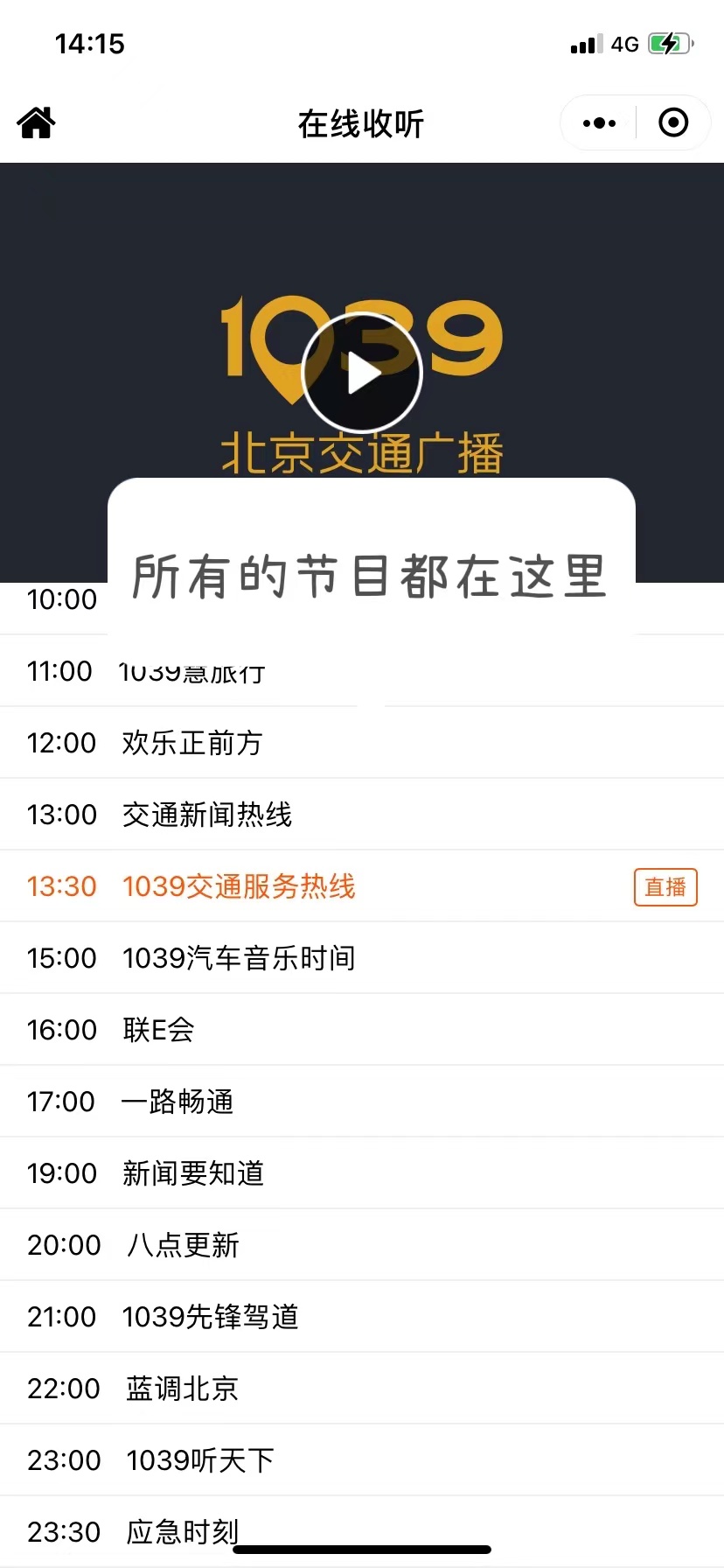Screen dimensions: 724x1568
Task: Play the 1039 live radio stream
Action: (x=362, y=374)
